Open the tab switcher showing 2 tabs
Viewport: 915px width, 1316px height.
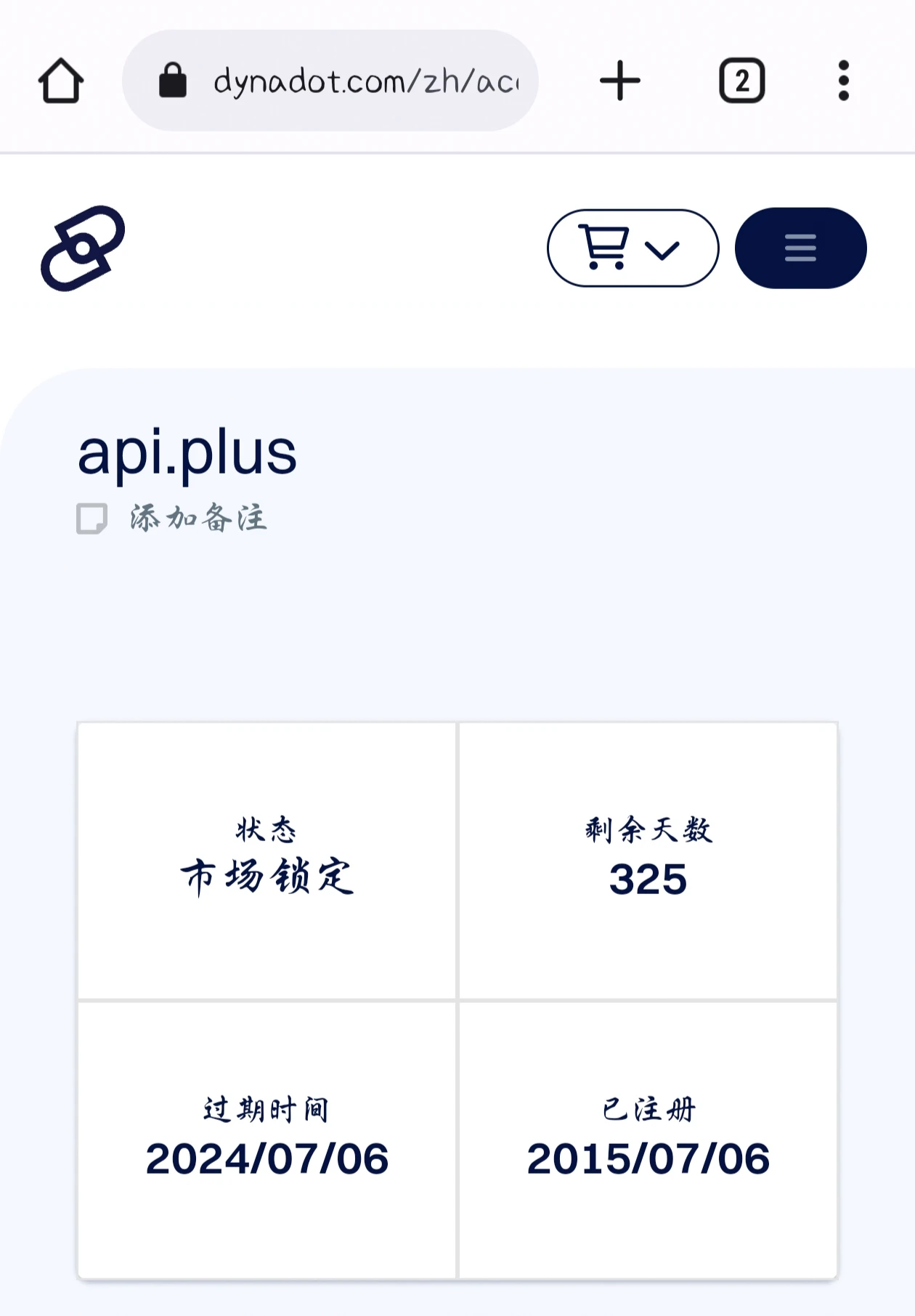pyautogui.click(x=741, y=81)
